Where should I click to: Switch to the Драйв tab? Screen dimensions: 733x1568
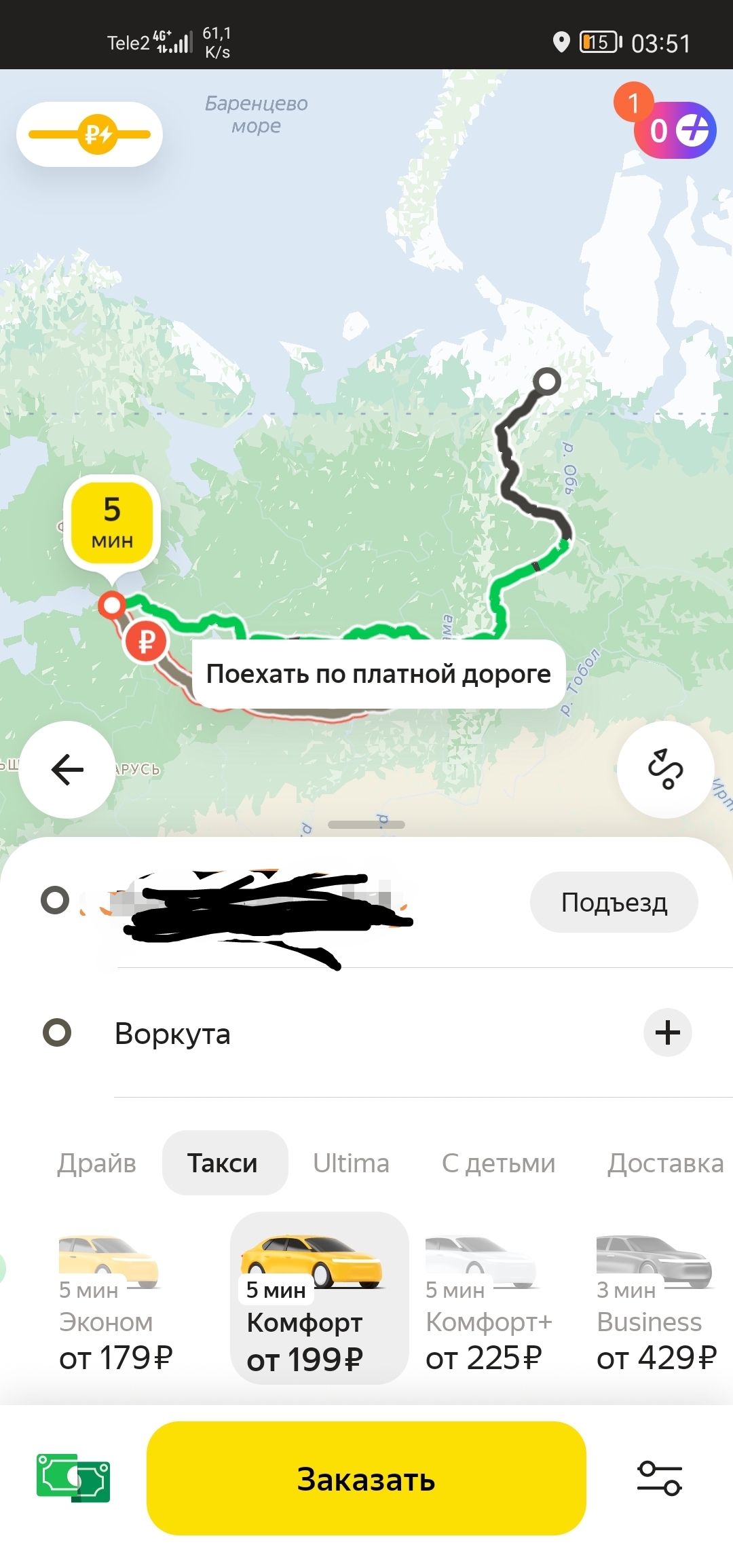[96, 1163]
